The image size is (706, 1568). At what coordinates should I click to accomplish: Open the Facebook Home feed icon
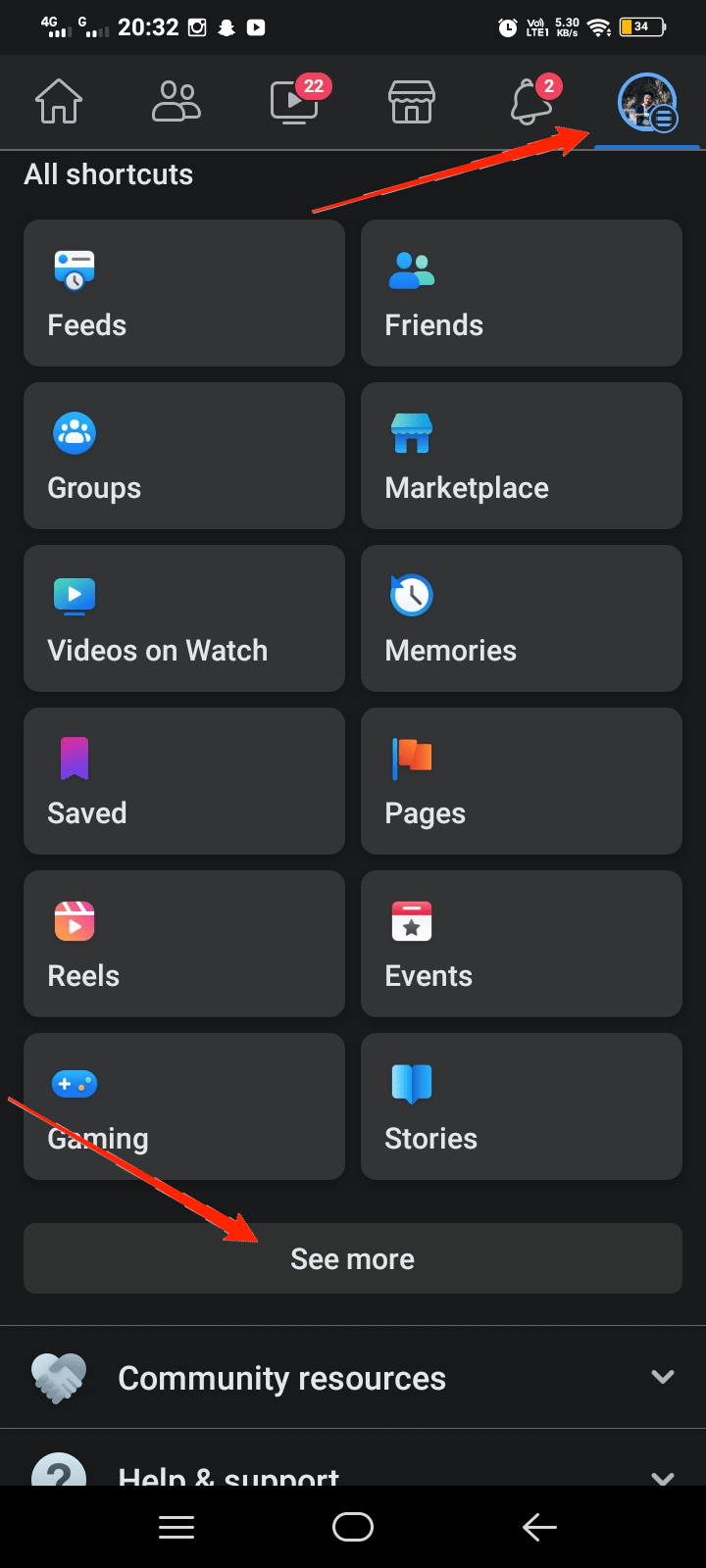(59, 101)
